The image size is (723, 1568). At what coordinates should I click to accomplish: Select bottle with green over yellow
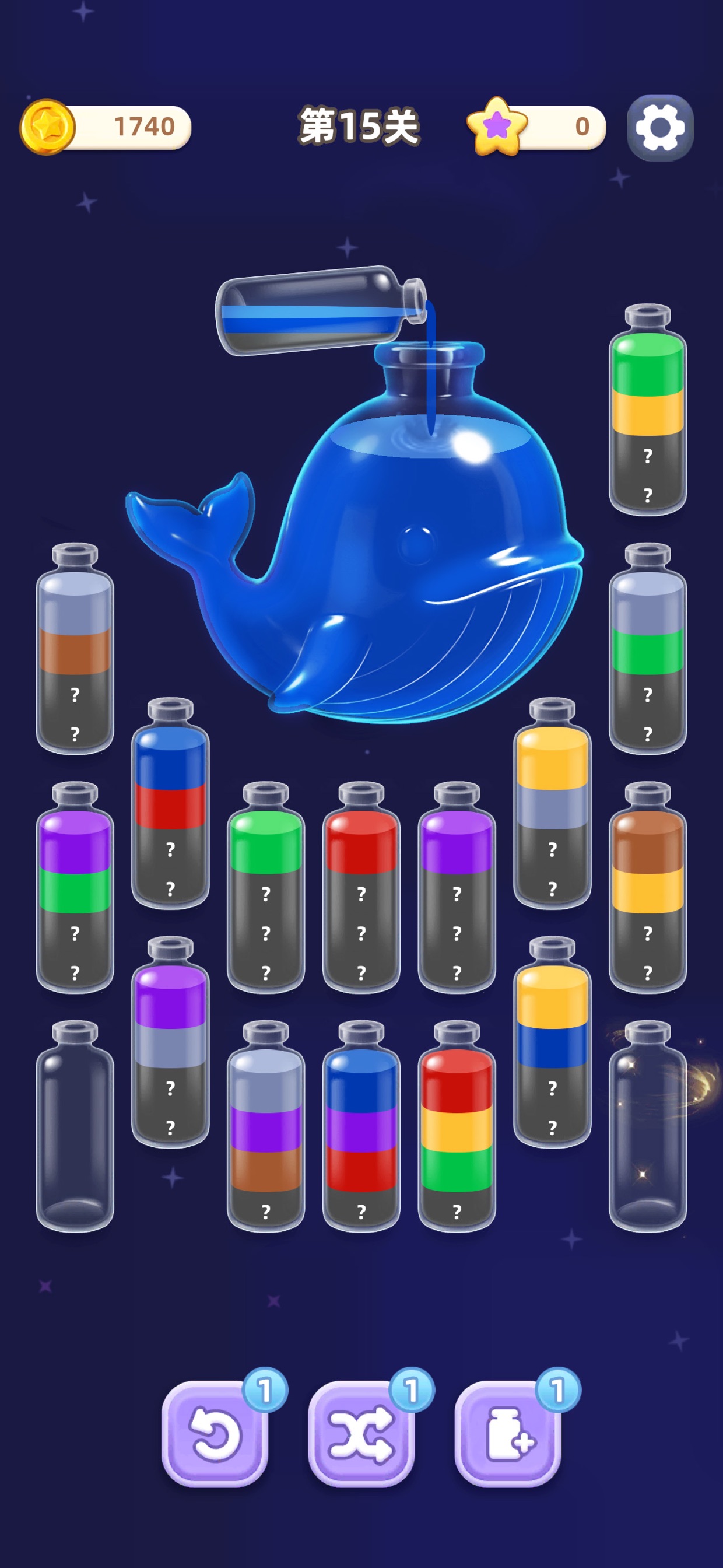click(648, 409)
